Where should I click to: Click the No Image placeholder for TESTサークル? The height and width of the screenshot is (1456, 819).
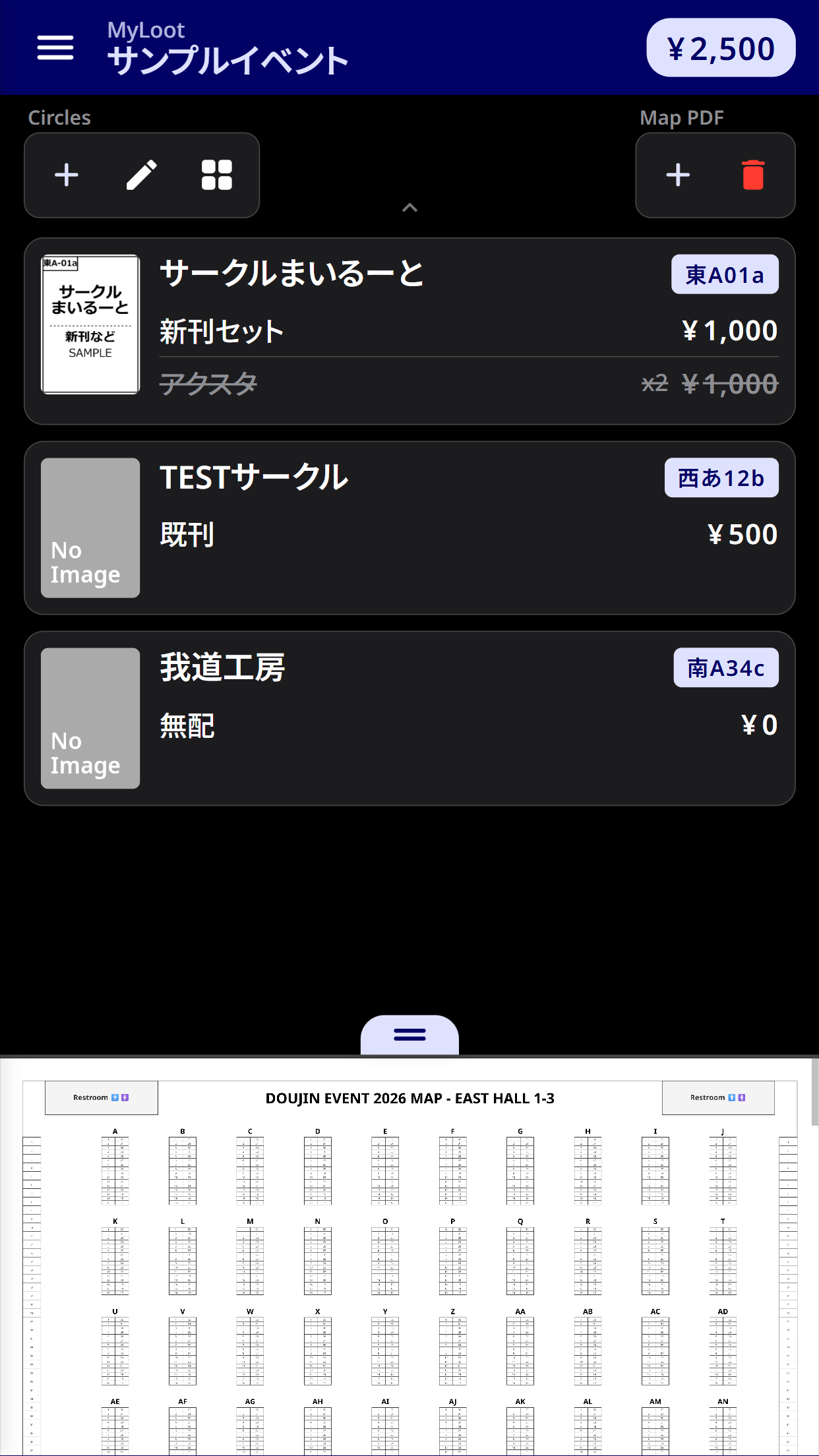[90, 528]
